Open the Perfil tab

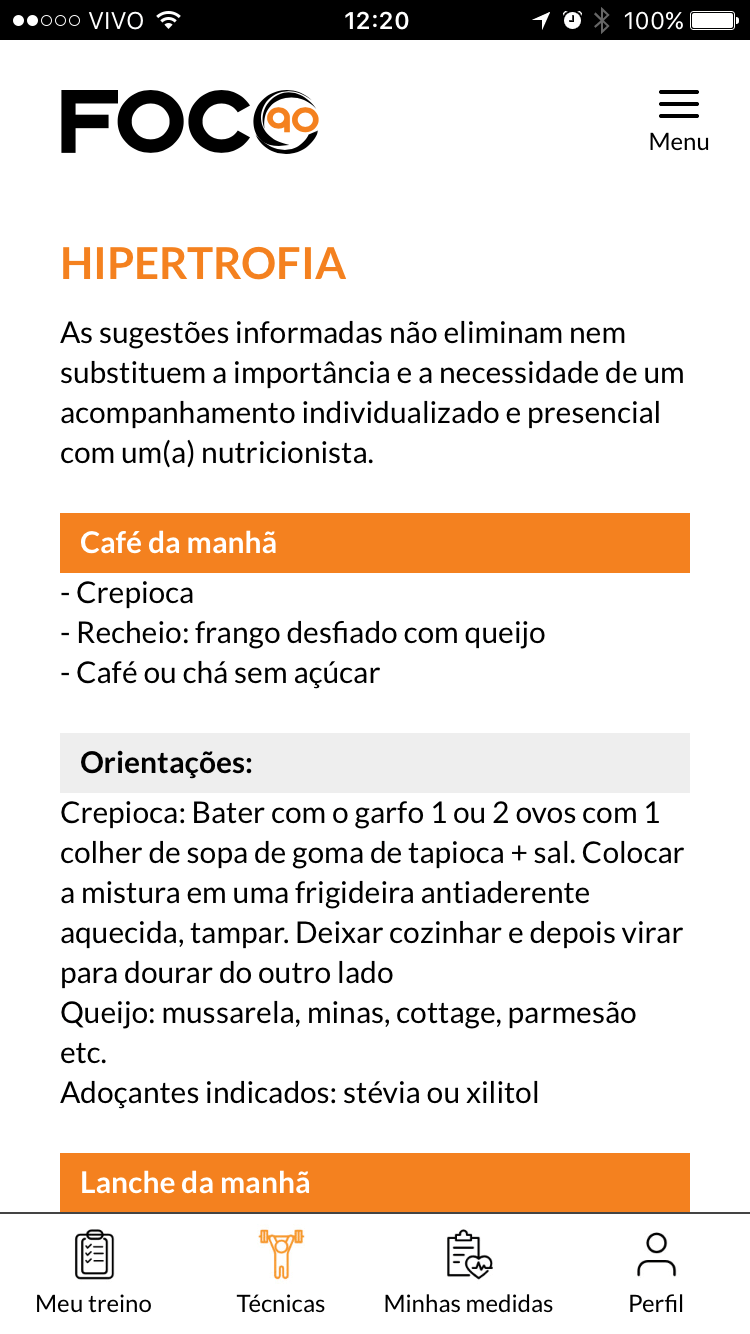(x=656, y=1273)
